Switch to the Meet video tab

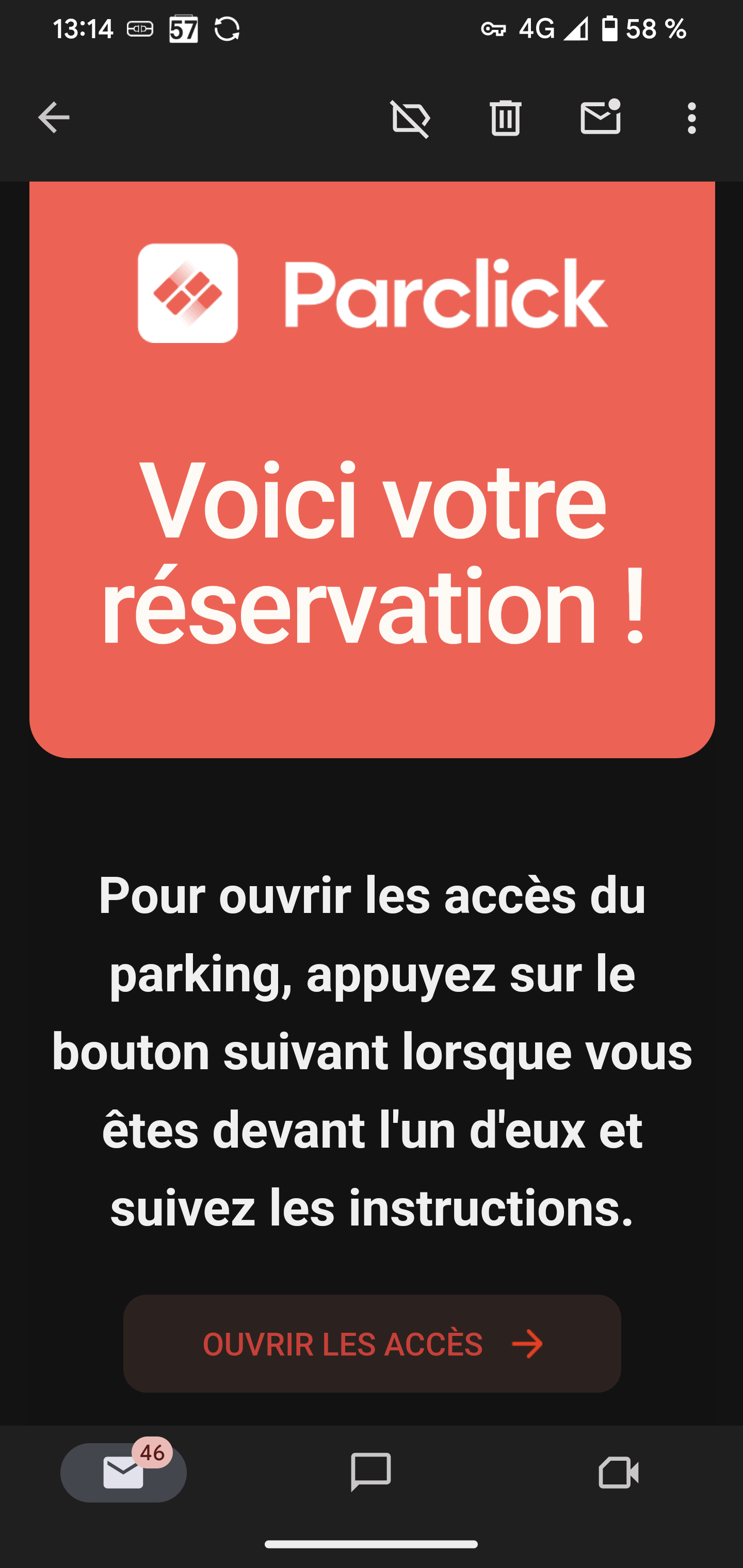(618, 1473)
